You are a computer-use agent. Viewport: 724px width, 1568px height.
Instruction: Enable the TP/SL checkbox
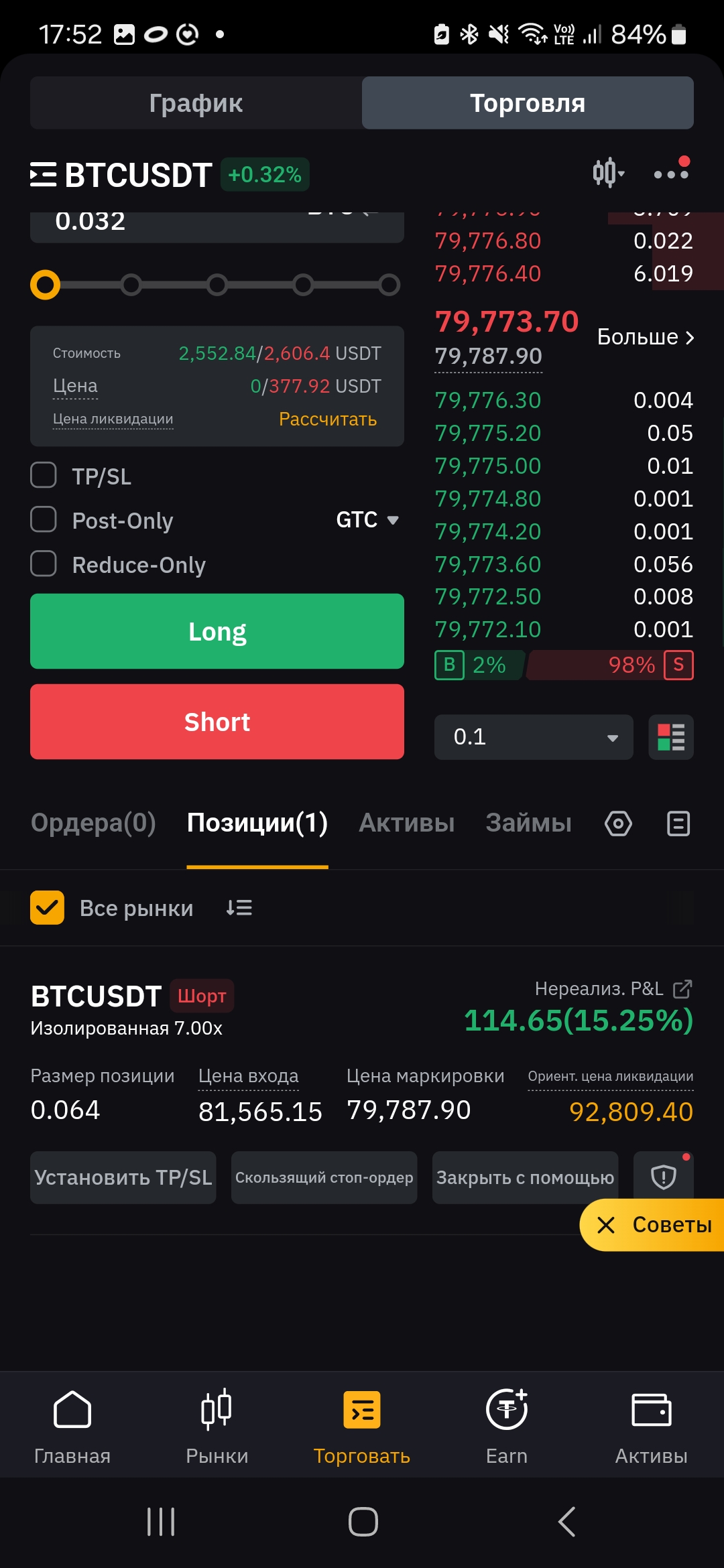point(44,475)
